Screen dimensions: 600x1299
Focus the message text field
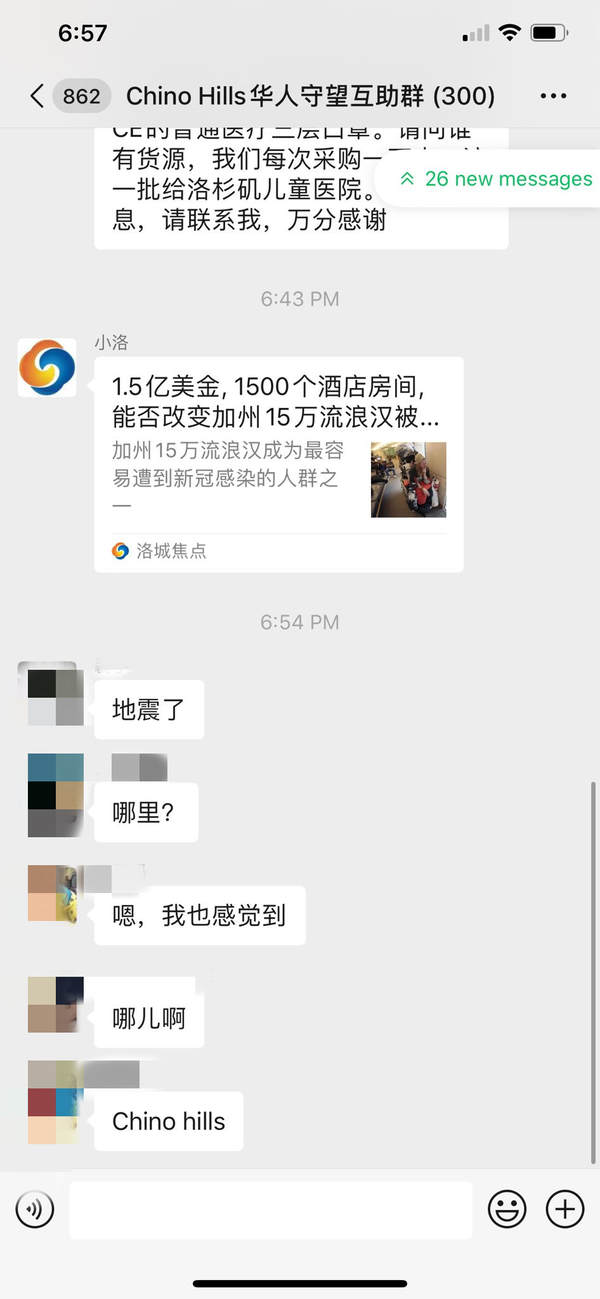[270, 1210]
